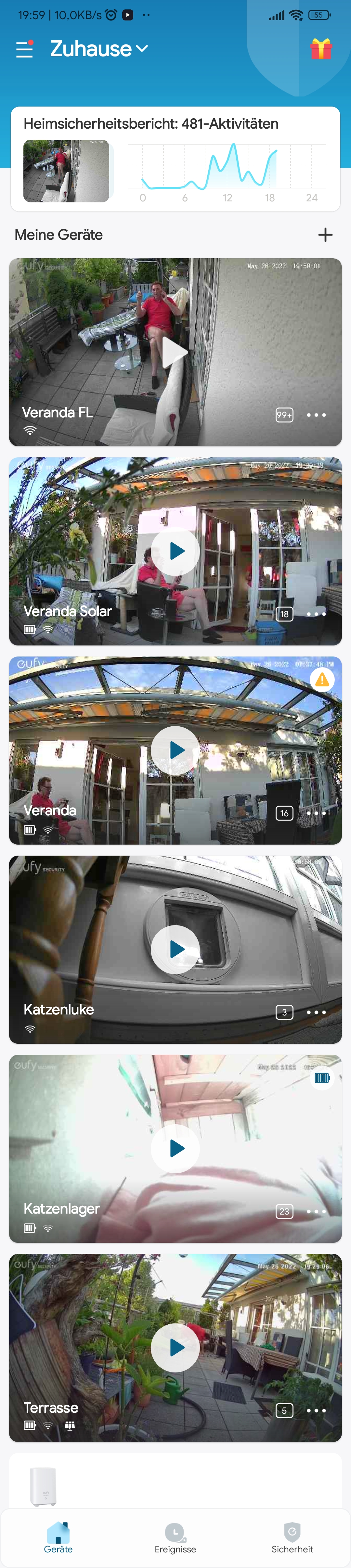The image size is (351, 1568).
Task: Add a new device with plus
Action: pyautogui.click(x=325, y=235)
